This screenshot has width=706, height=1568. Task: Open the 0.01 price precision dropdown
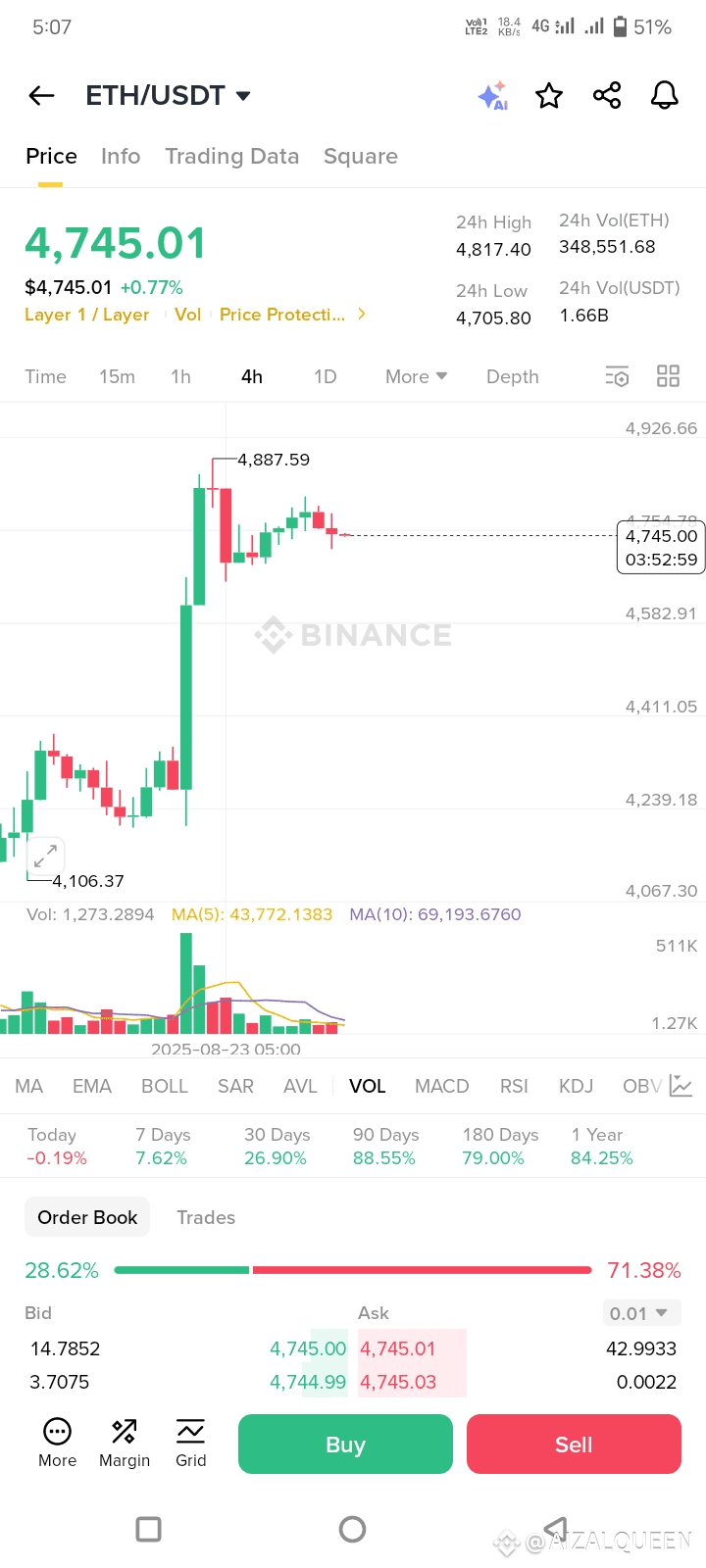(x=641, y=1313)
